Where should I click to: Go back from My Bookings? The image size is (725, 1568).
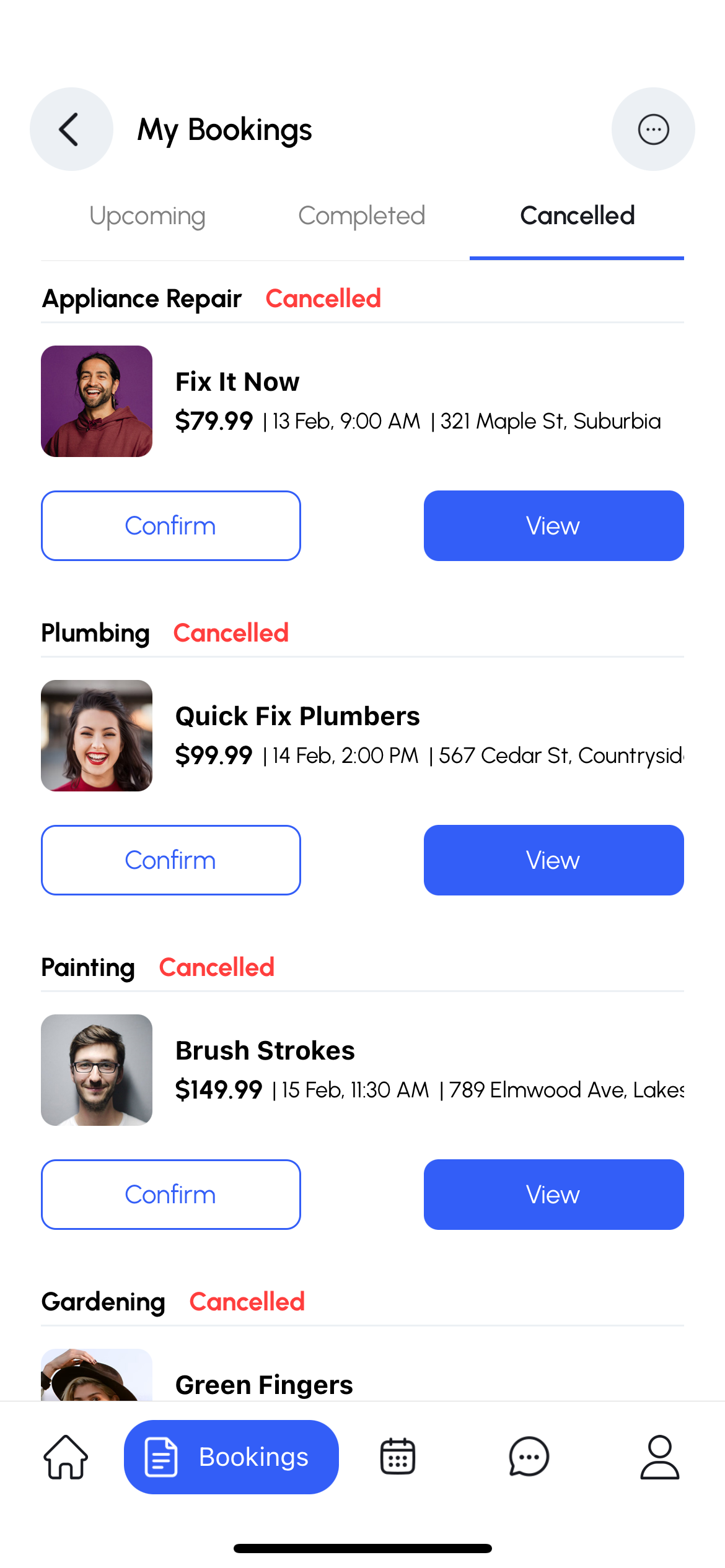pos(71,129)
